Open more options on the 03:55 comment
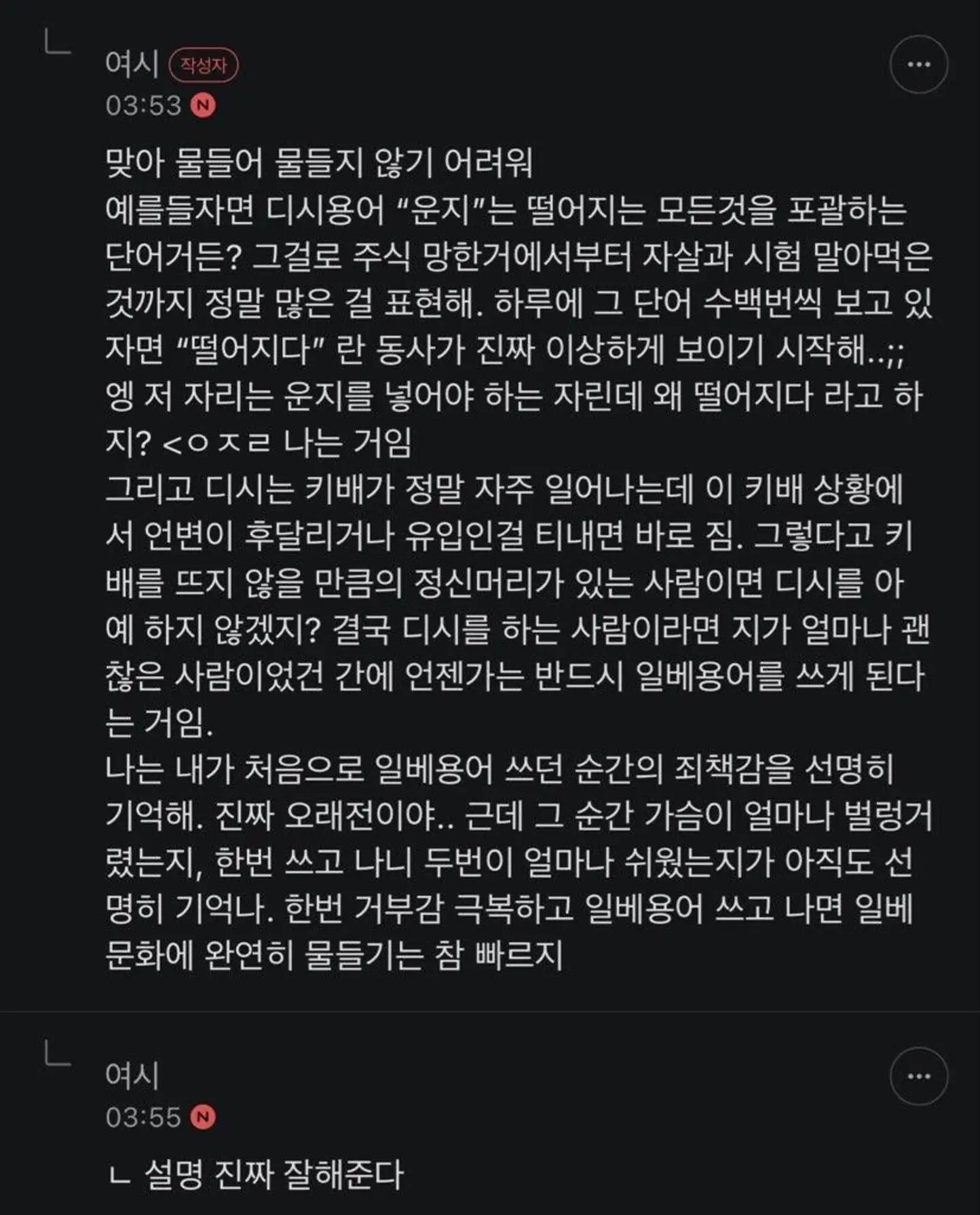980x1215 pixels. click(x=918, y=1076)
